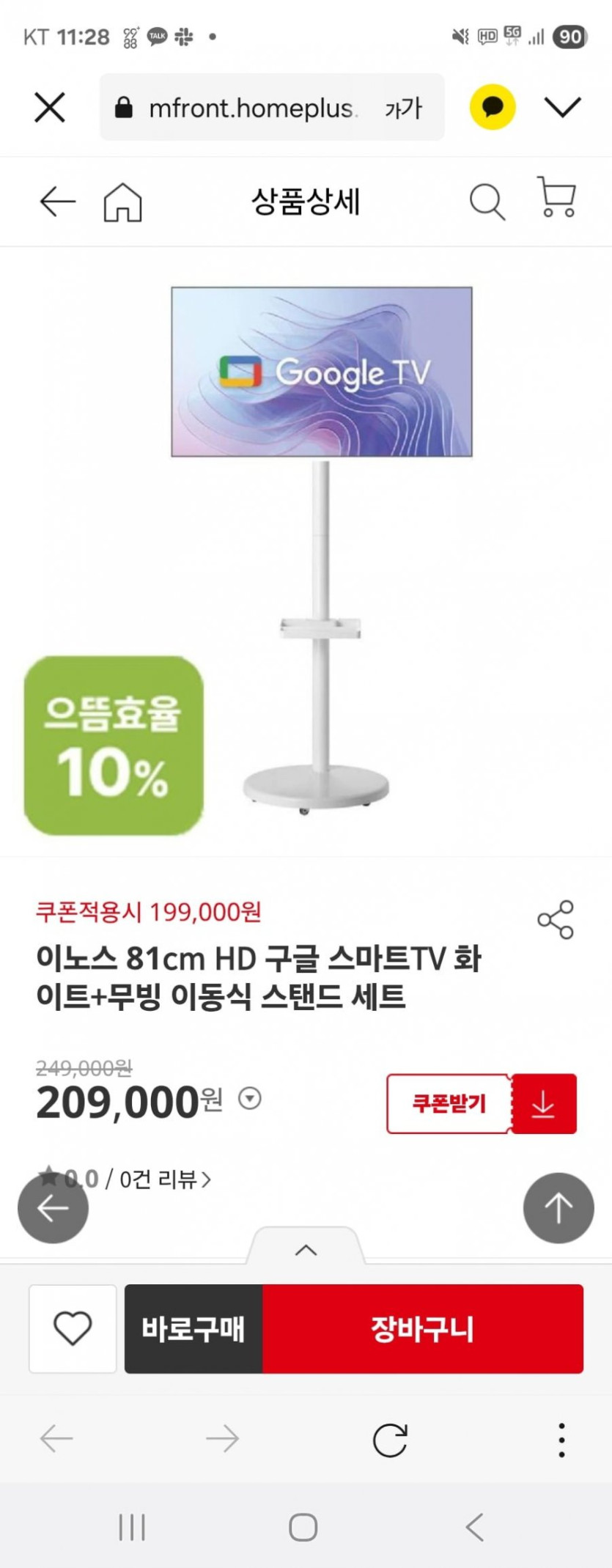Show price details next to 209,000원
Image resolution: width=612 pixels, height=1568 pixels.
pyautogui.click(x=250, y=1098)
